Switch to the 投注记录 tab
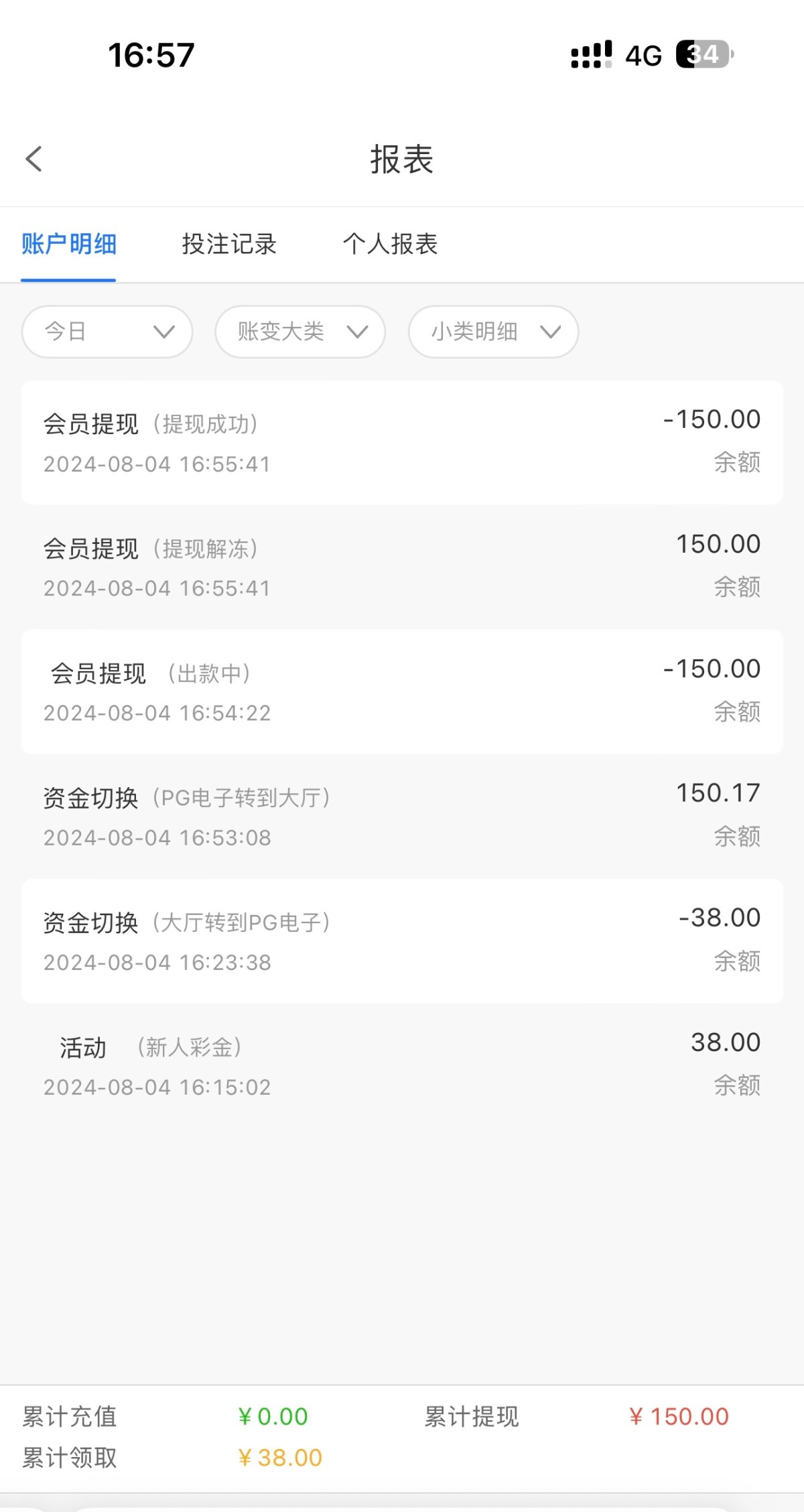 point(229,244)
